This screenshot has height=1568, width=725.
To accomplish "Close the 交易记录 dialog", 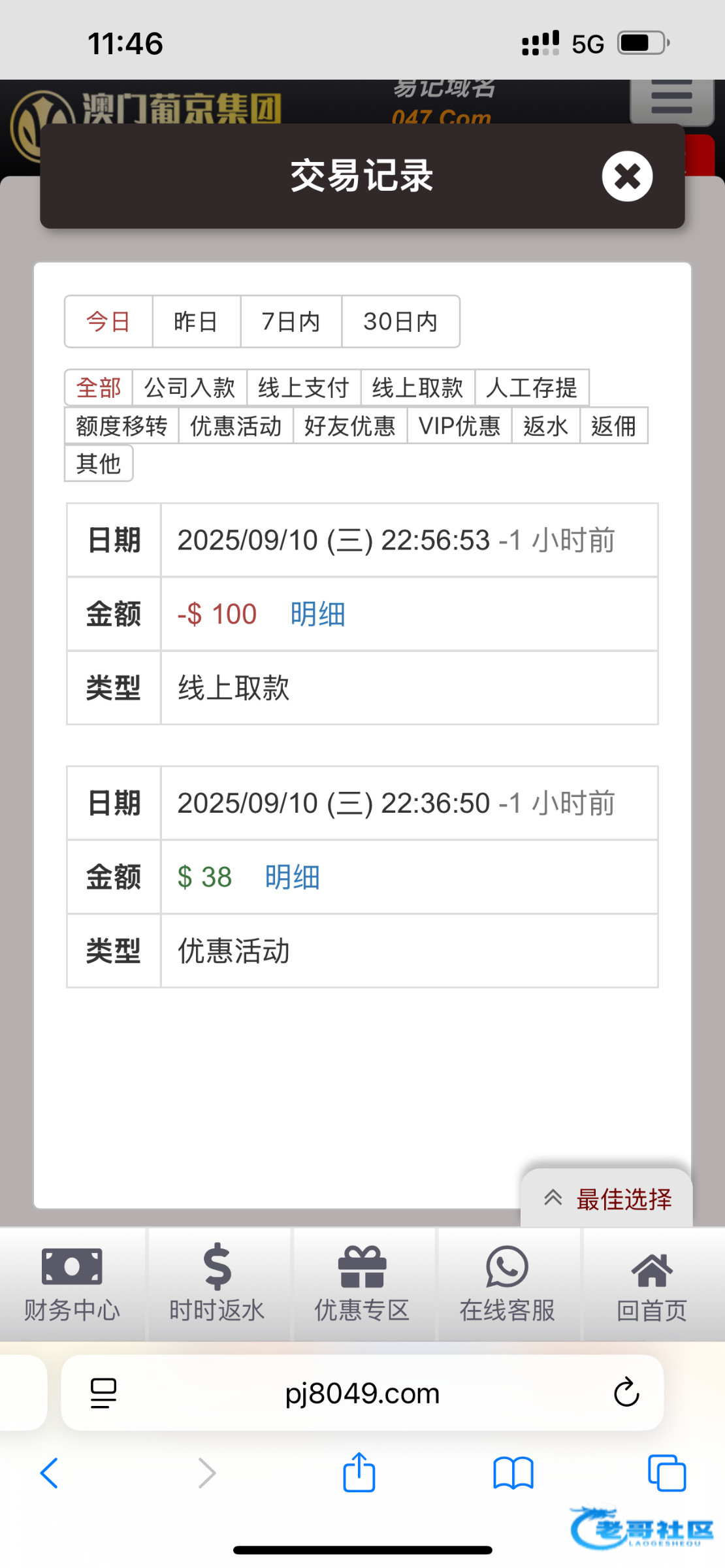I will [627, 176].
